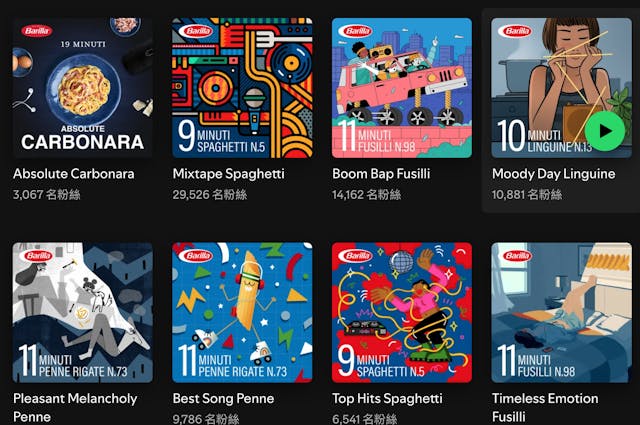Image resolution: width=640 pixels, height=425 pixels.
Task: Open the Top Hits Spaghetti playlist
Action: pyautogui.click(x=402, y=312)
